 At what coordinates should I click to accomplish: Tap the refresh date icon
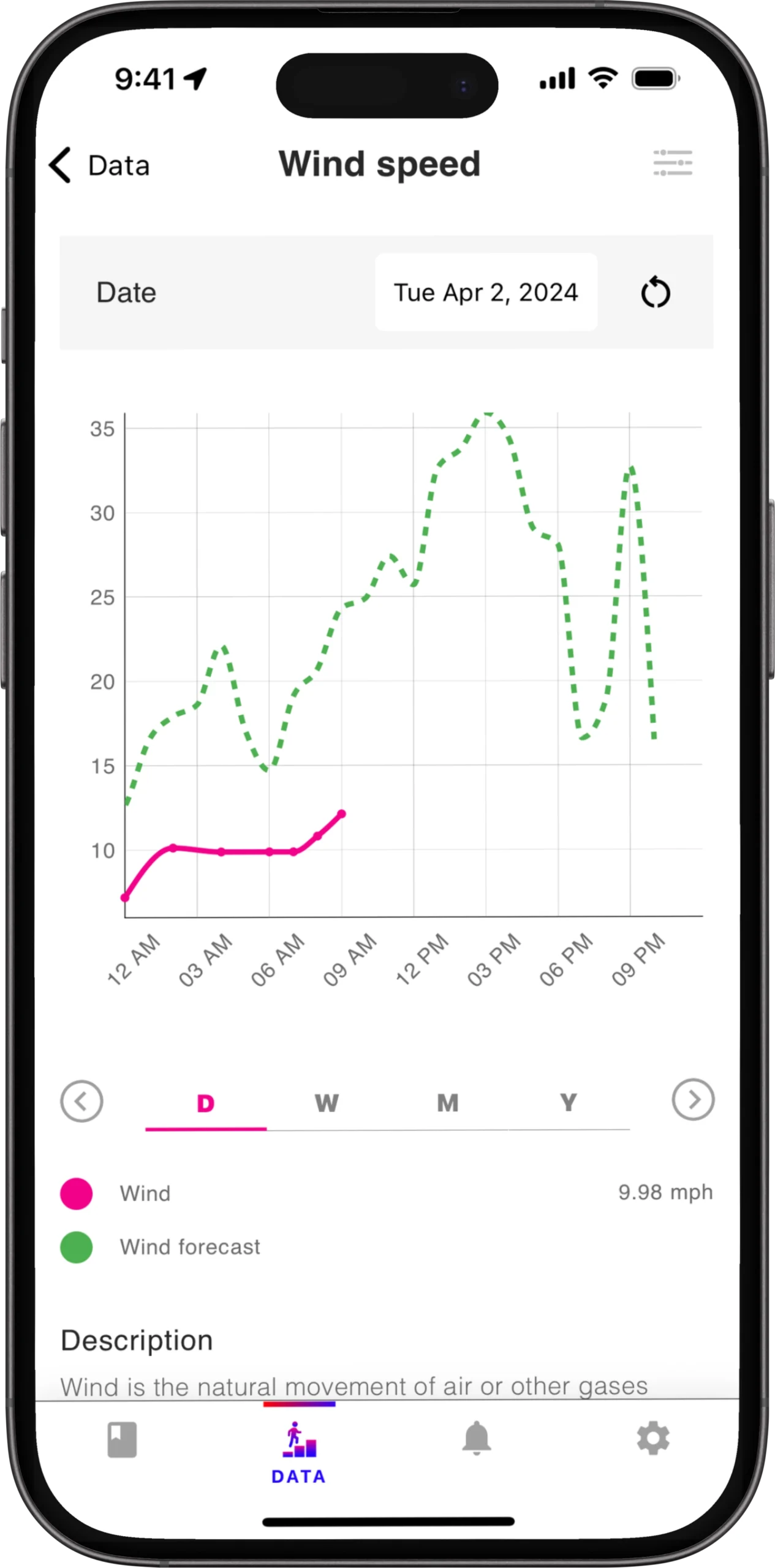[x=656, y=292]
